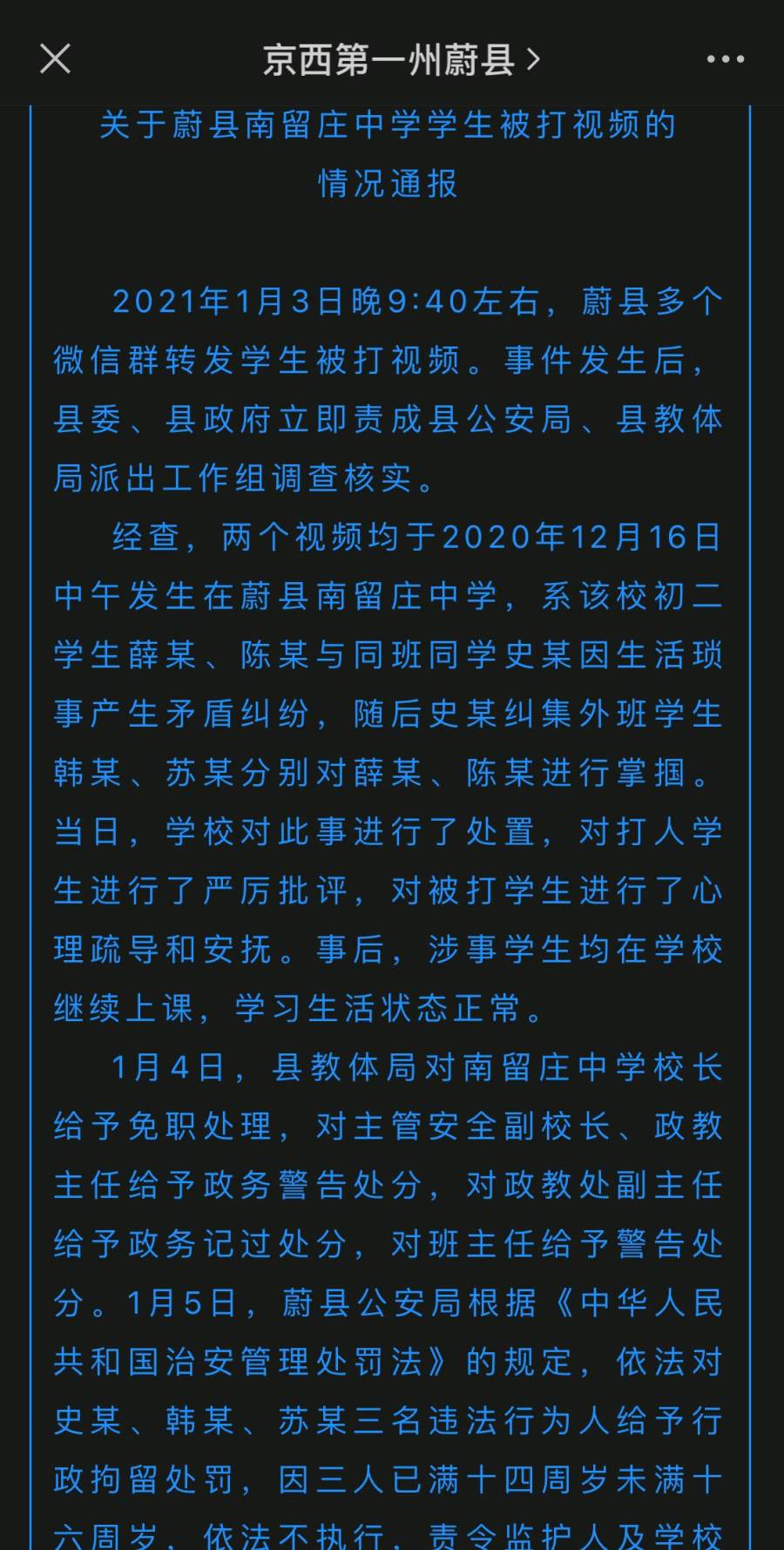Screen dimensions: 784x1550
Task: Open the three-dot more options menu
Action: click(725, 59)
